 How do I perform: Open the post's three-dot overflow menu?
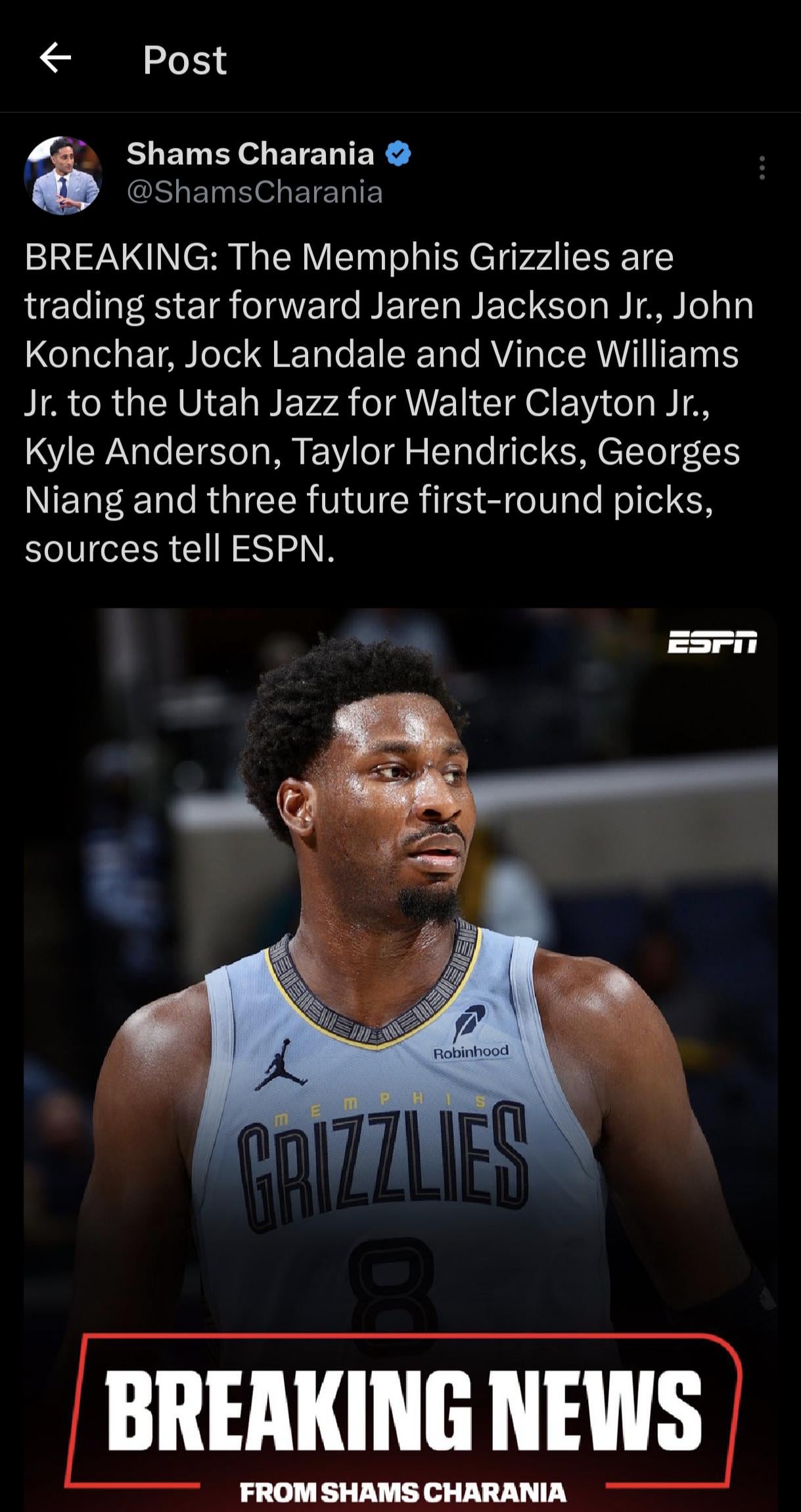click(762, 168)
